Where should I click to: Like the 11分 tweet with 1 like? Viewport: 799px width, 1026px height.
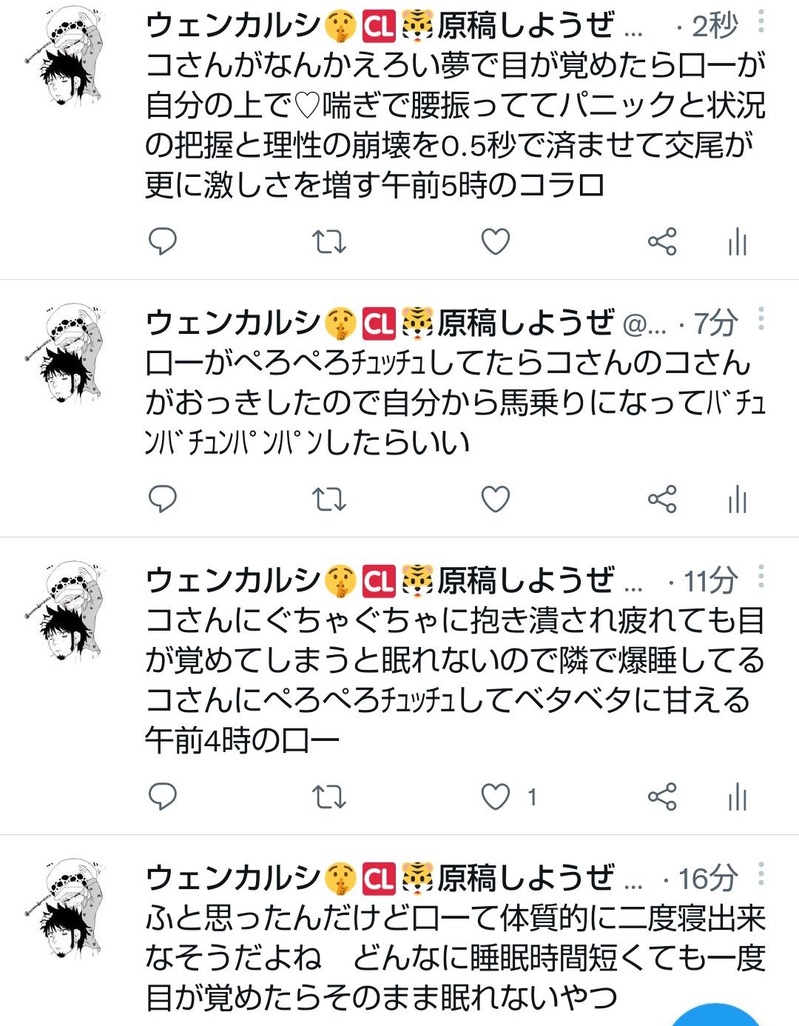point(495,796)
